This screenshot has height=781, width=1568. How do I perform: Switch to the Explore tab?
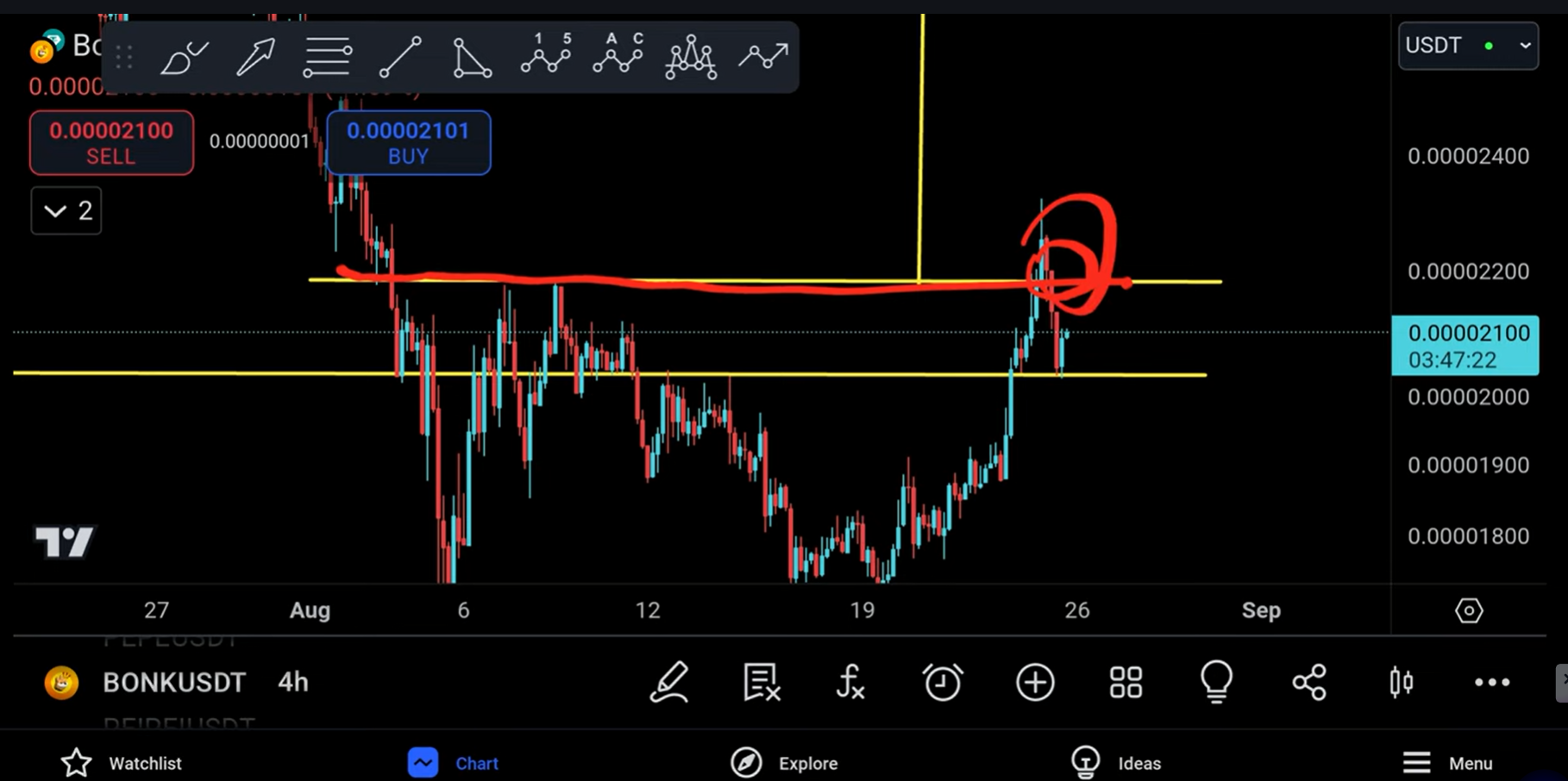[784, 763]
